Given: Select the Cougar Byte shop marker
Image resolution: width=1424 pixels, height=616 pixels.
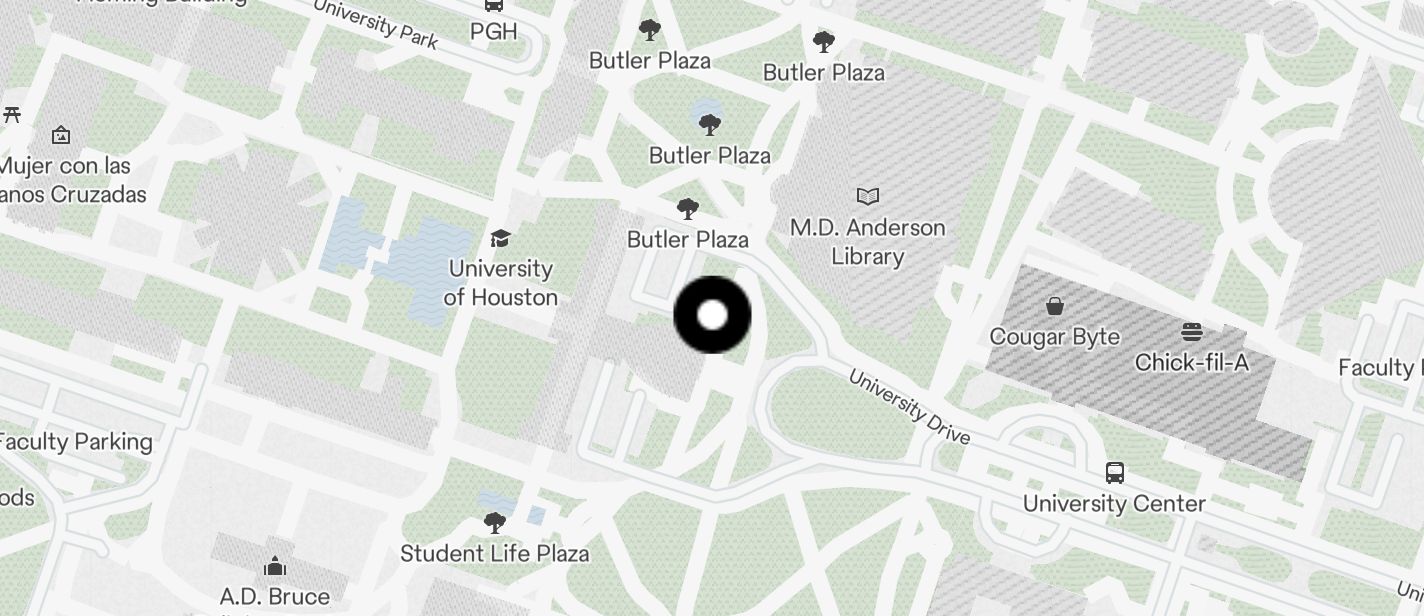Looking at the screenshot, I should pos(1054,306).
